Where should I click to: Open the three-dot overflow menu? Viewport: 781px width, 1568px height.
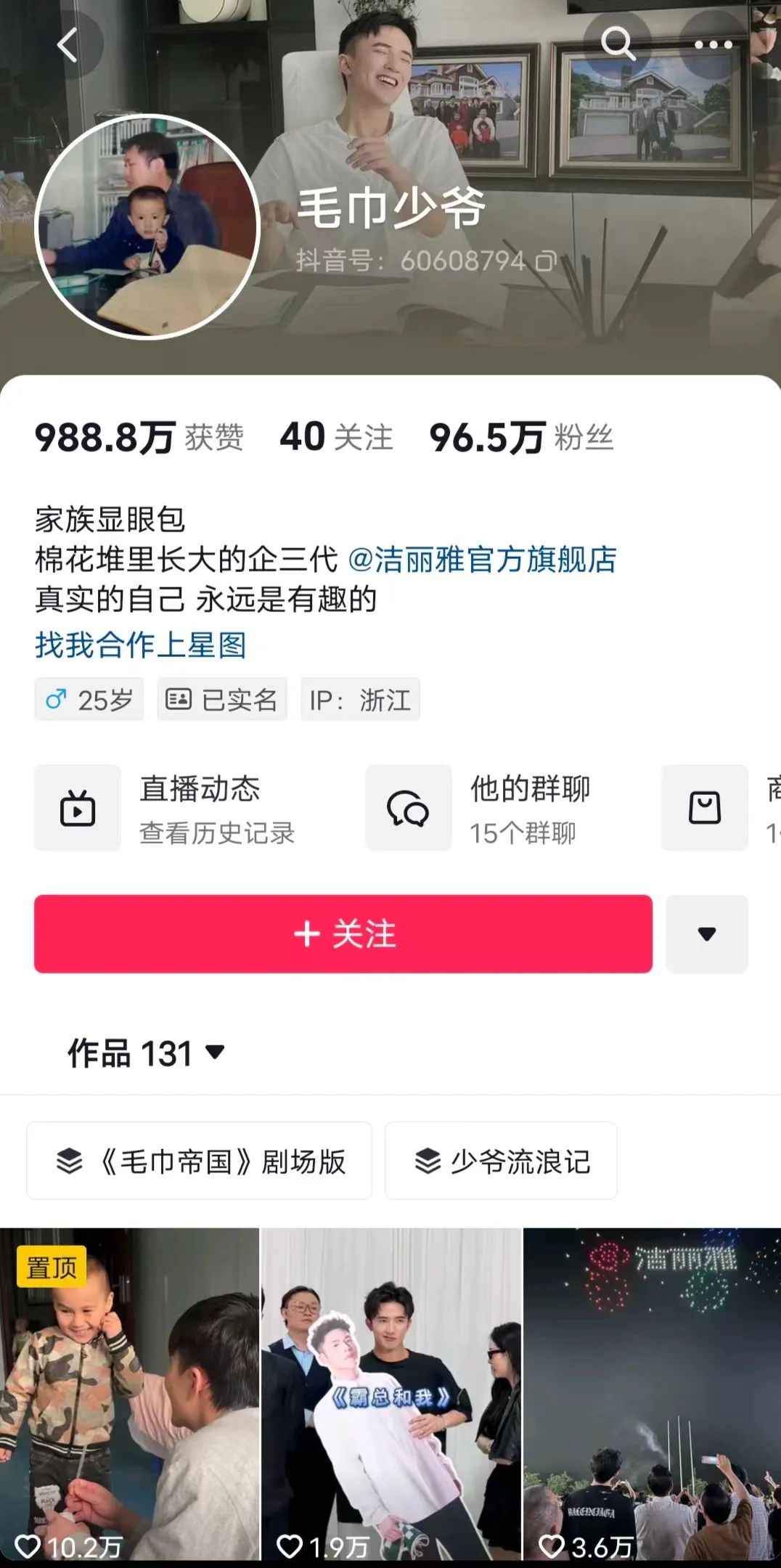click(x=713, y=45)
